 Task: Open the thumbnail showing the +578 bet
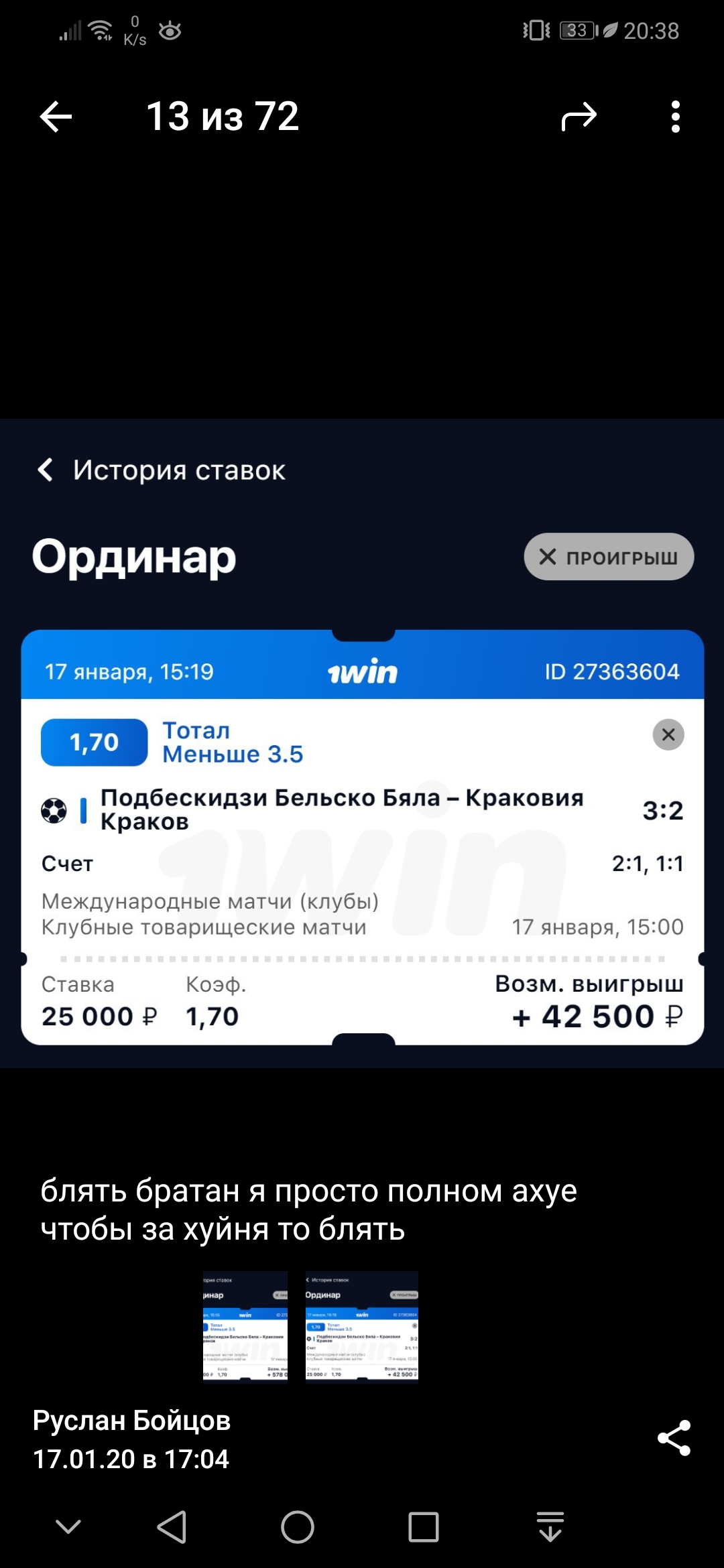tap(245, 1326)
